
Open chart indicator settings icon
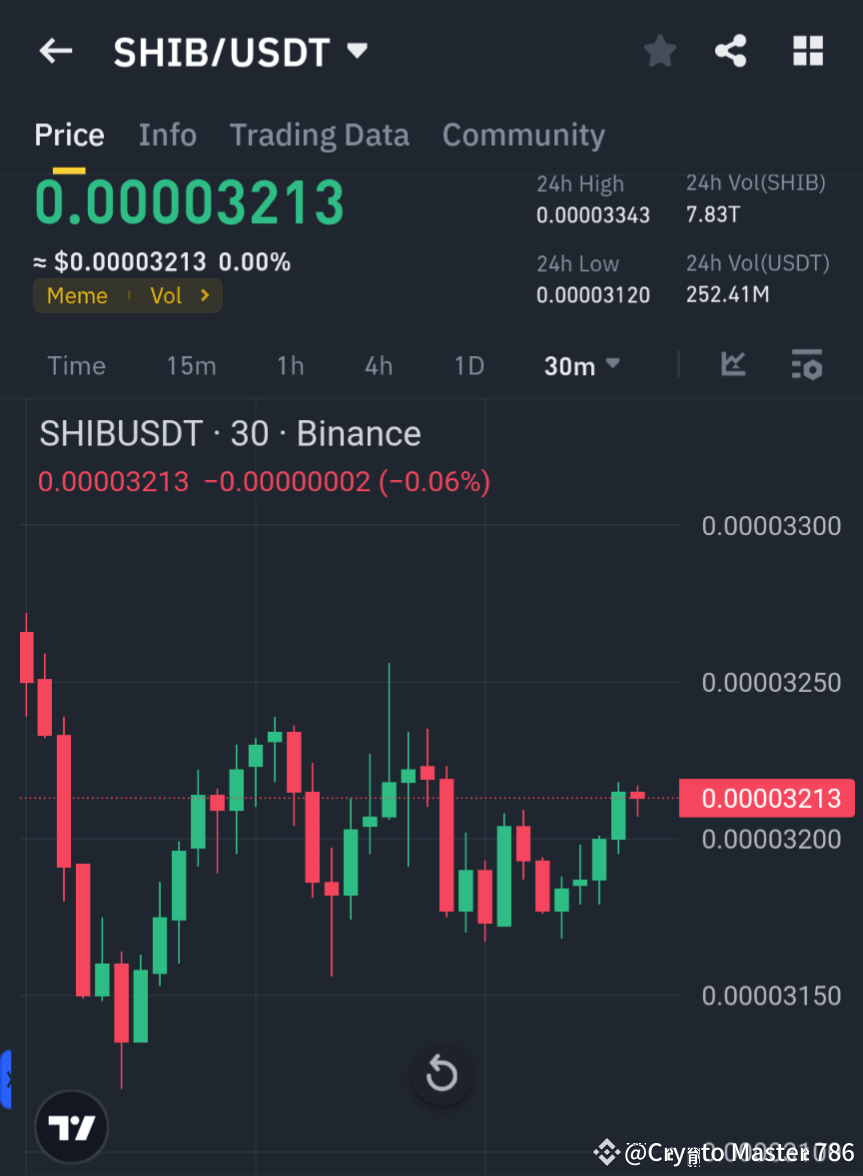(x=807, y=365)
